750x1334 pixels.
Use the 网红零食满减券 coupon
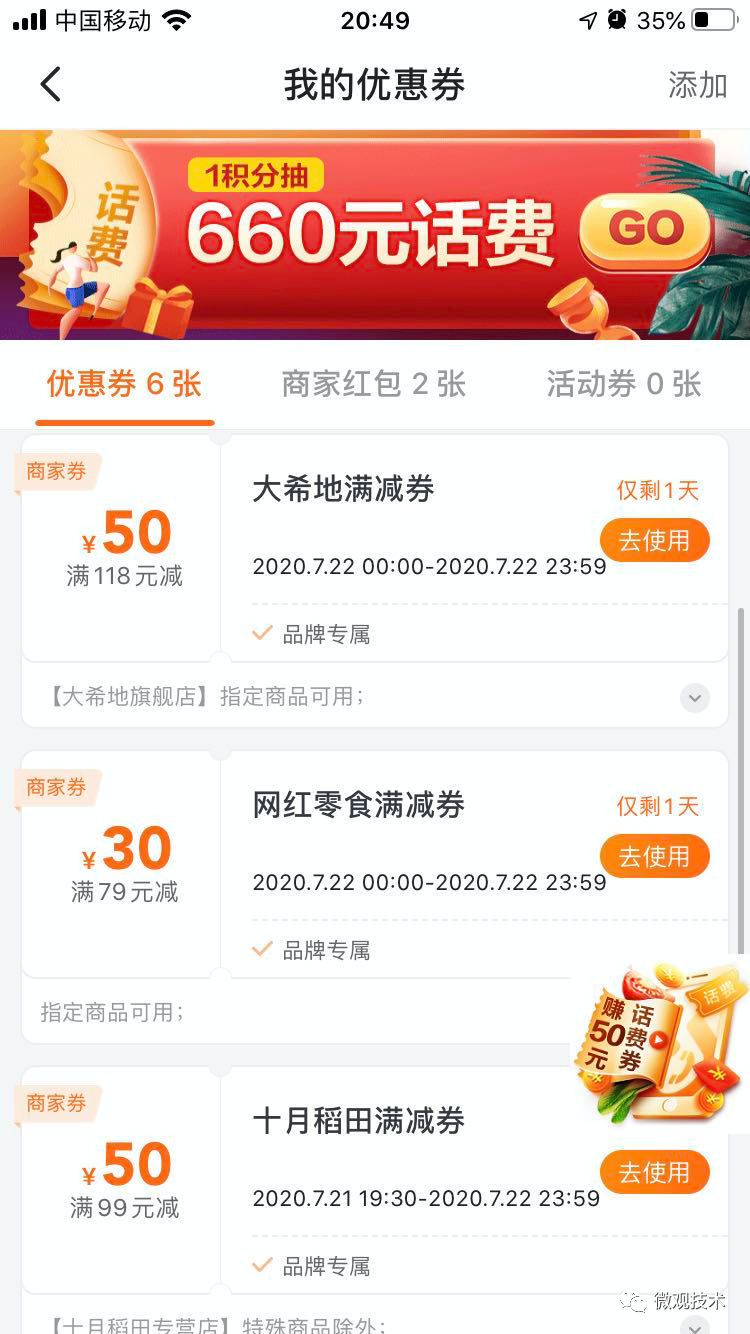pos(654,857)
